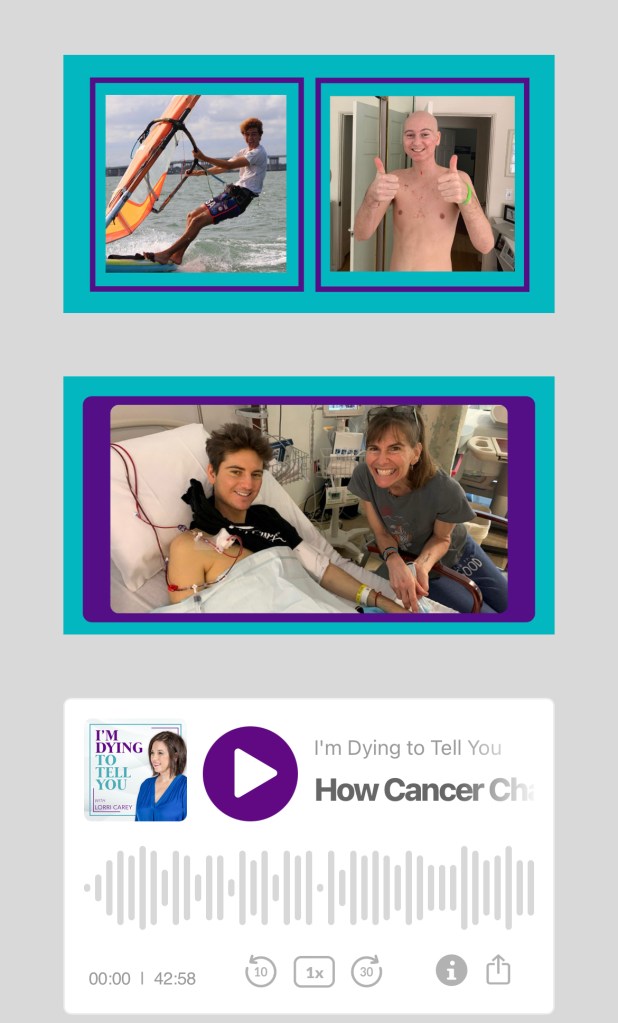Open the episode info icon
The width and height of the screenshot is (618, 1023).
[451, 969]
